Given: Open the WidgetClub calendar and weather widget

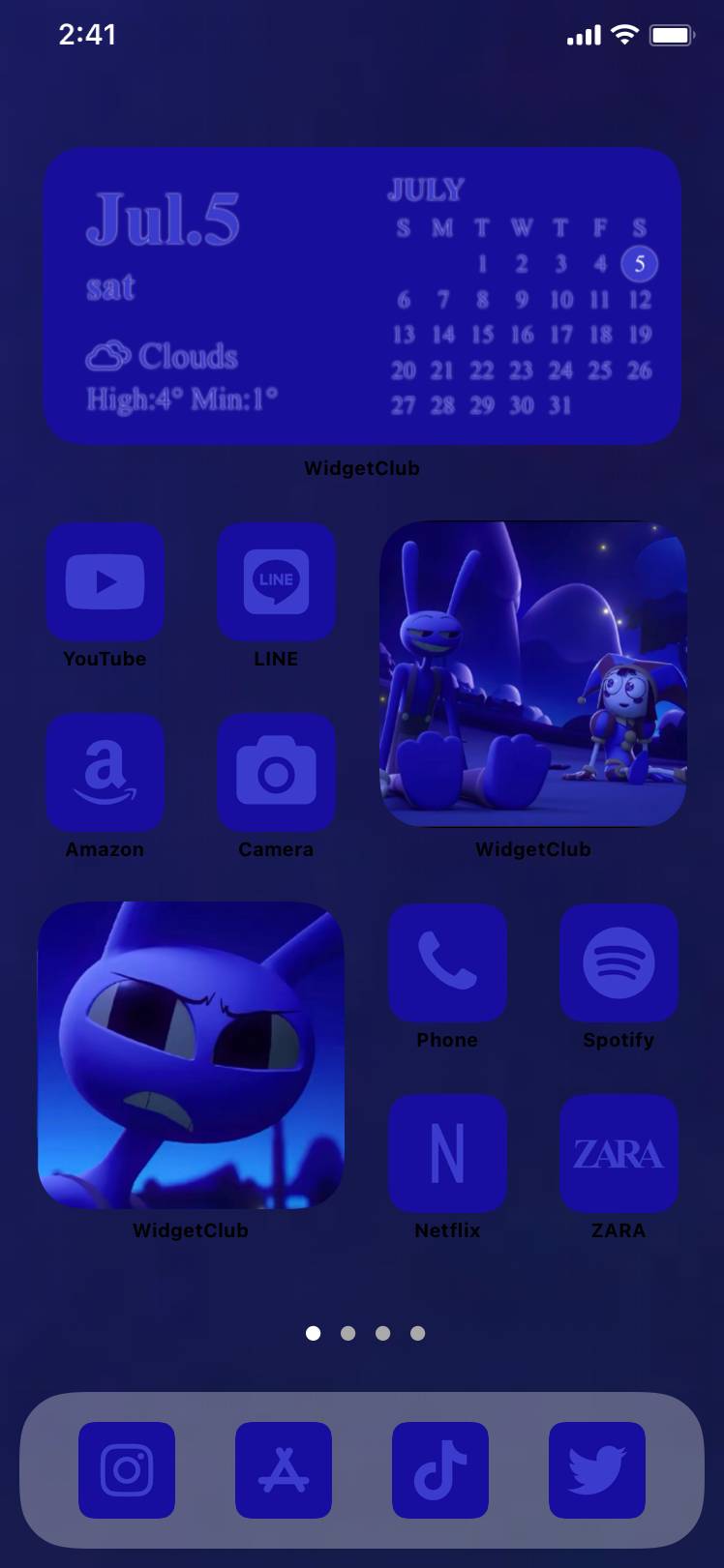Looking at the screenshot, I should [362, 295].
